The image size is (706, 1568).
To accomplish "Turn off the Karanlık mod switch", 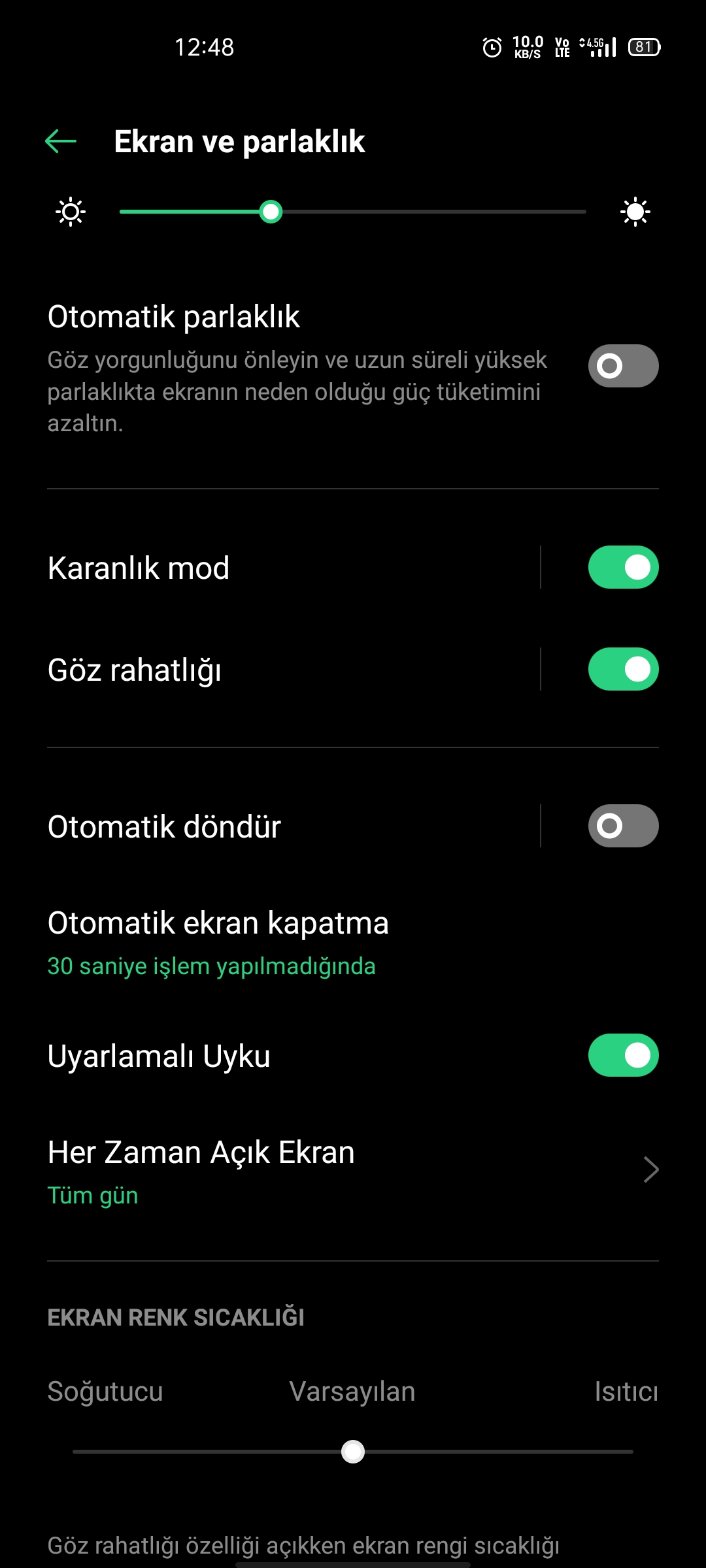I will (x=623, y=567).
